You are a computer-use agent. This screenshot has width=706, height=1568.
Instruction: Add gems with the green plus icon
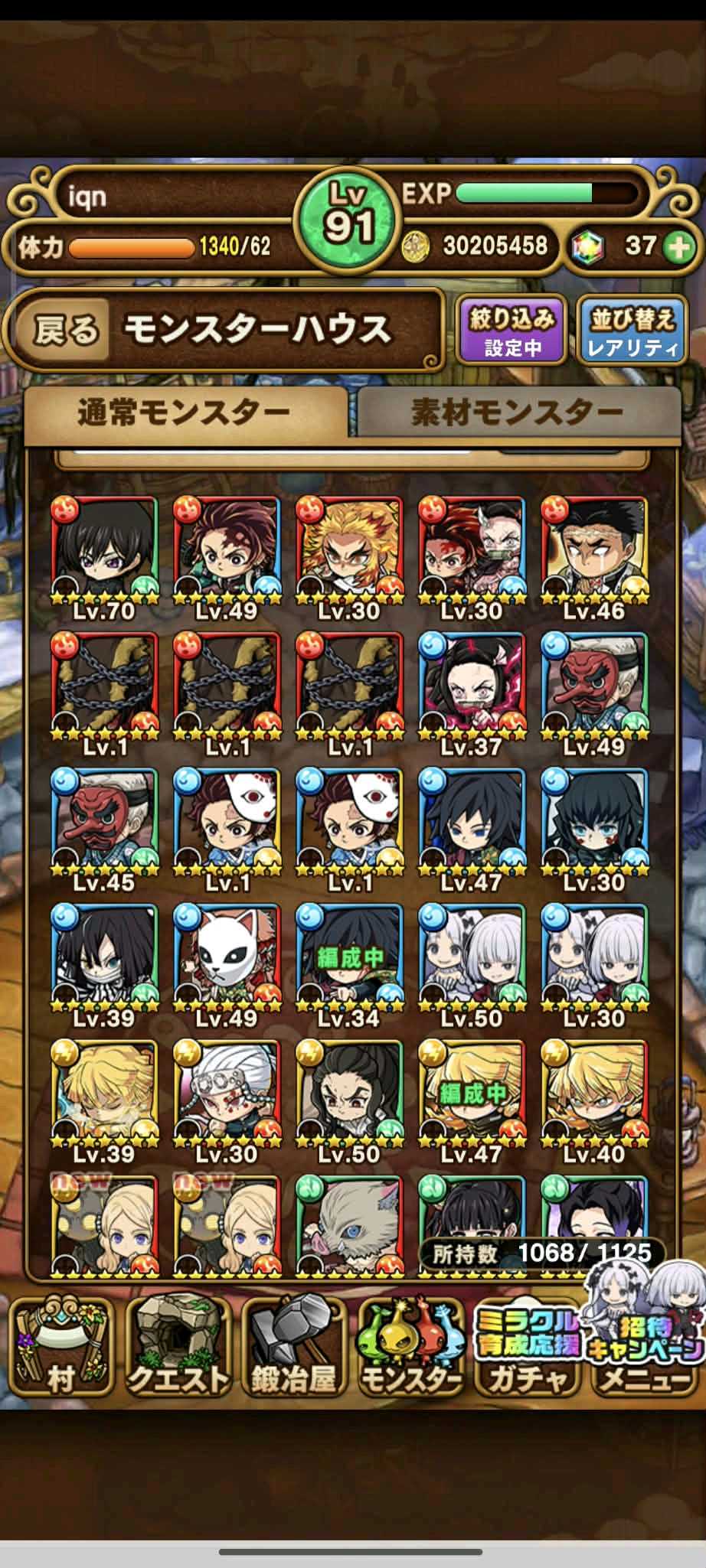tap(679, 247)
